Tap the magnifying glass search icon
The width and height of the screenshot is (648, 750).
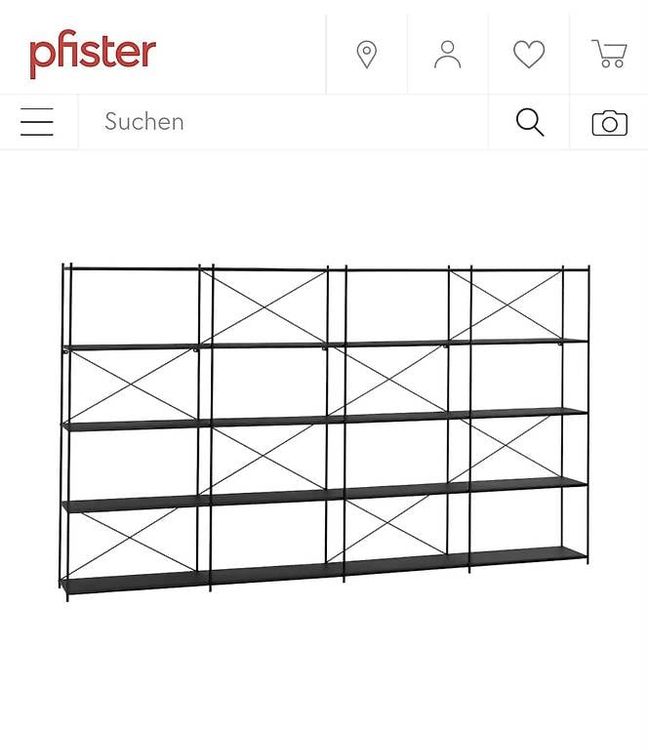pyautogui.click(x=529, y=122)
